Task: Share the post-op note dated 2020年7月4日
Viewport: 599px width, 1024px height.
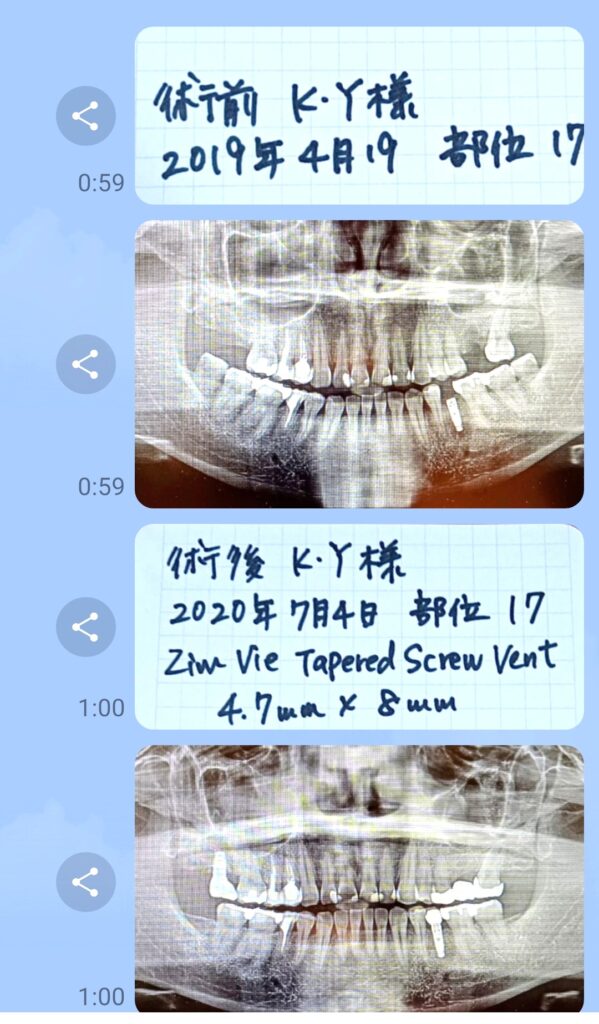Action: click(86, 626)
